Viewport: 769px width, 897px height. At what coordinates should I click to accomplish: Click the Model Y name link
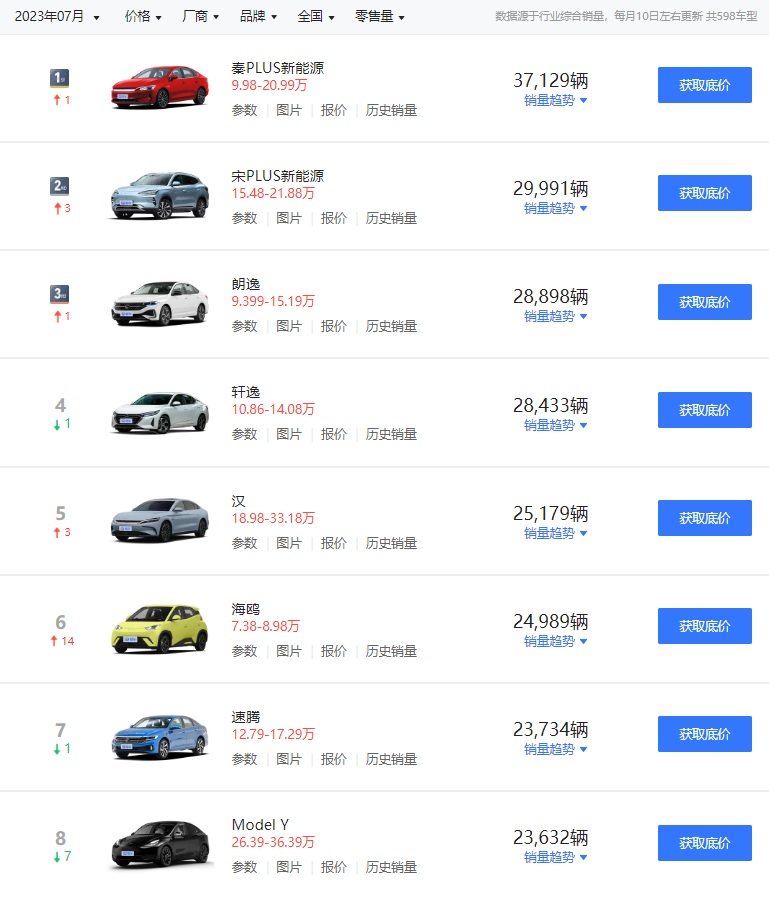click(x=260, y=824)
